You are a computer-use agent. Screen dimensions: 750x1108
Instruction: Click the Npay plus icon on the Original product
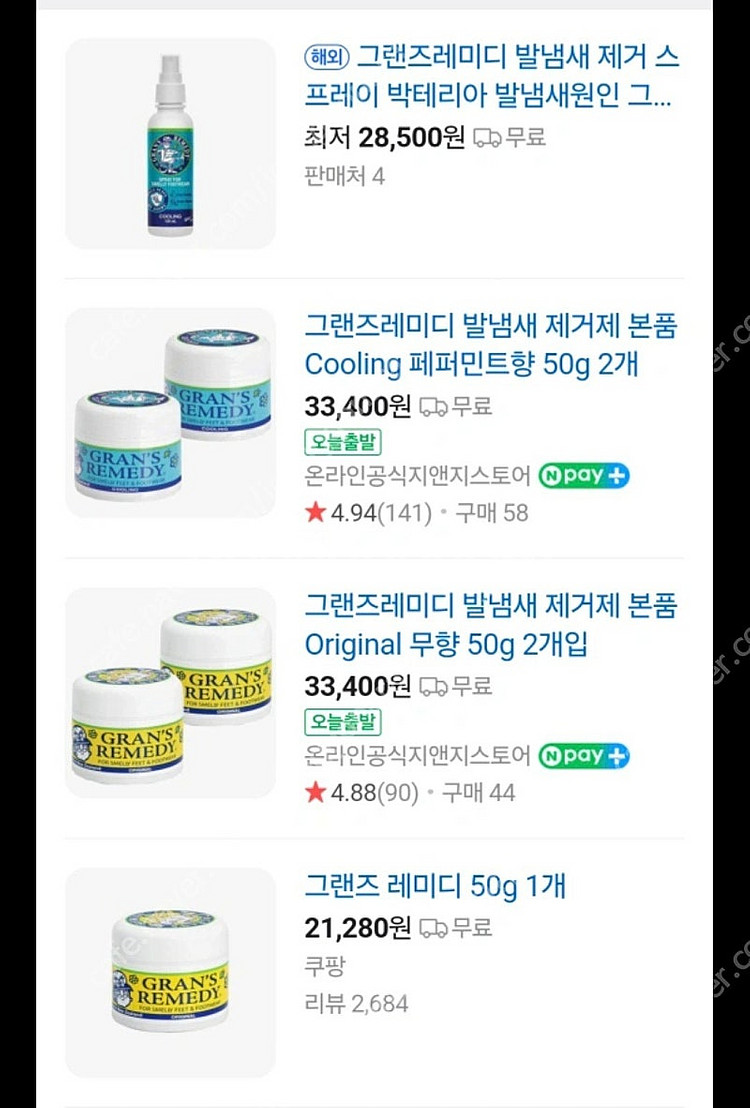click(582, 757)
